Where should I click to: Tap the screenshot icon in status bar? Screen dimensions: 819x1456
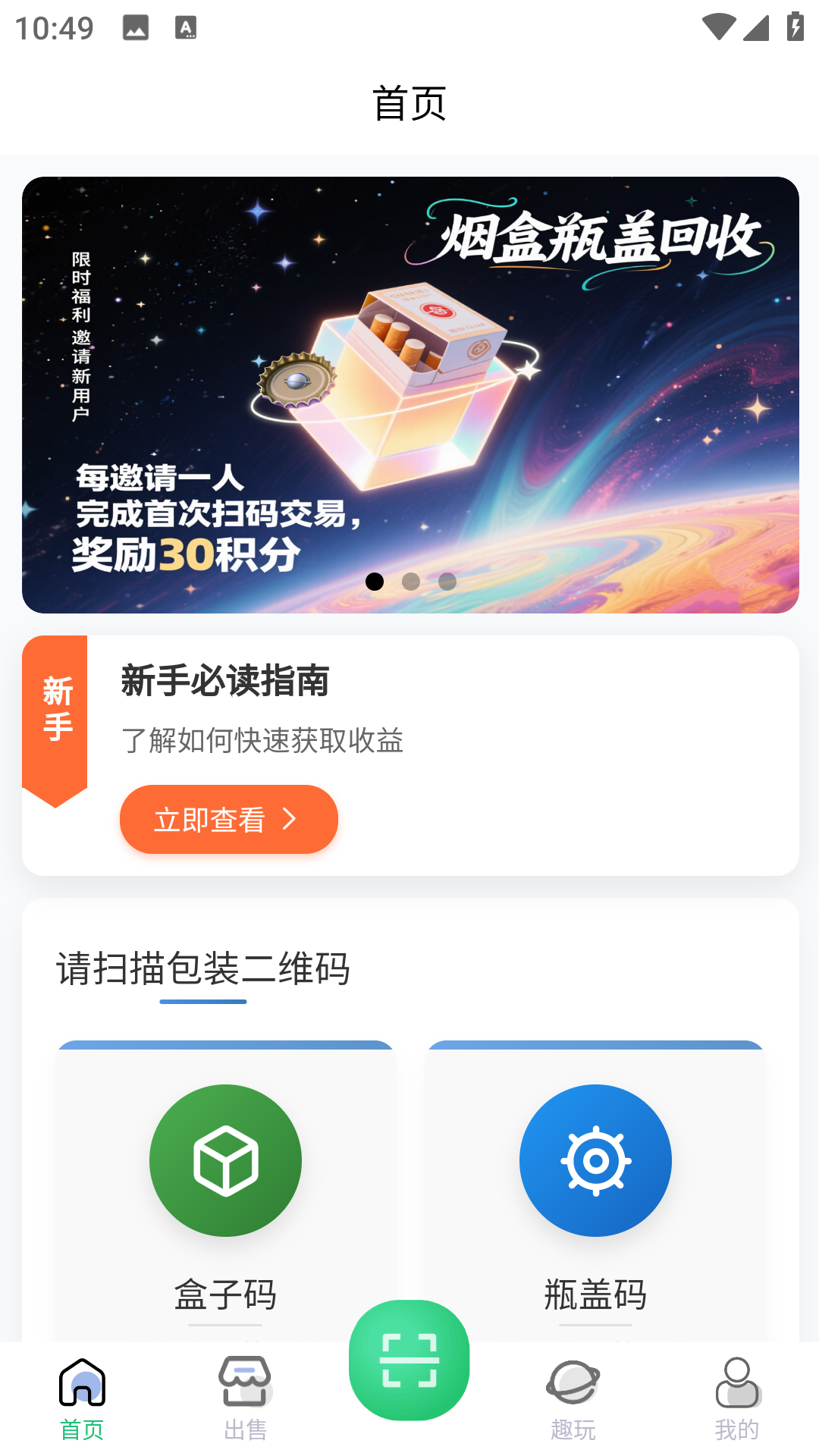134,29
